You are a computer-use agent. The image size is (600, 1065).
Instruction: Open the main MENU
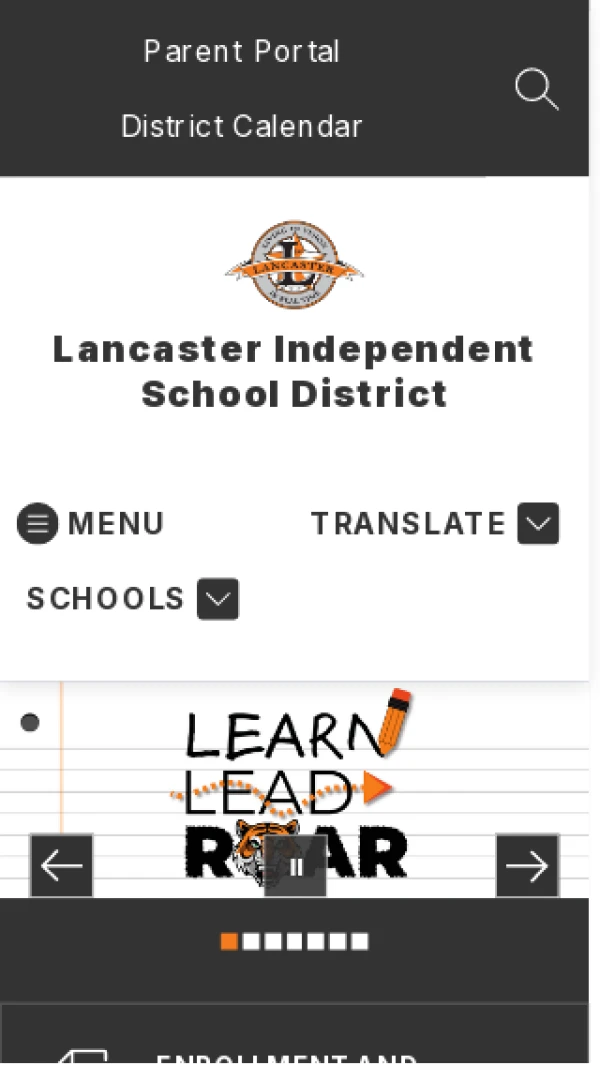click(91, 524)
